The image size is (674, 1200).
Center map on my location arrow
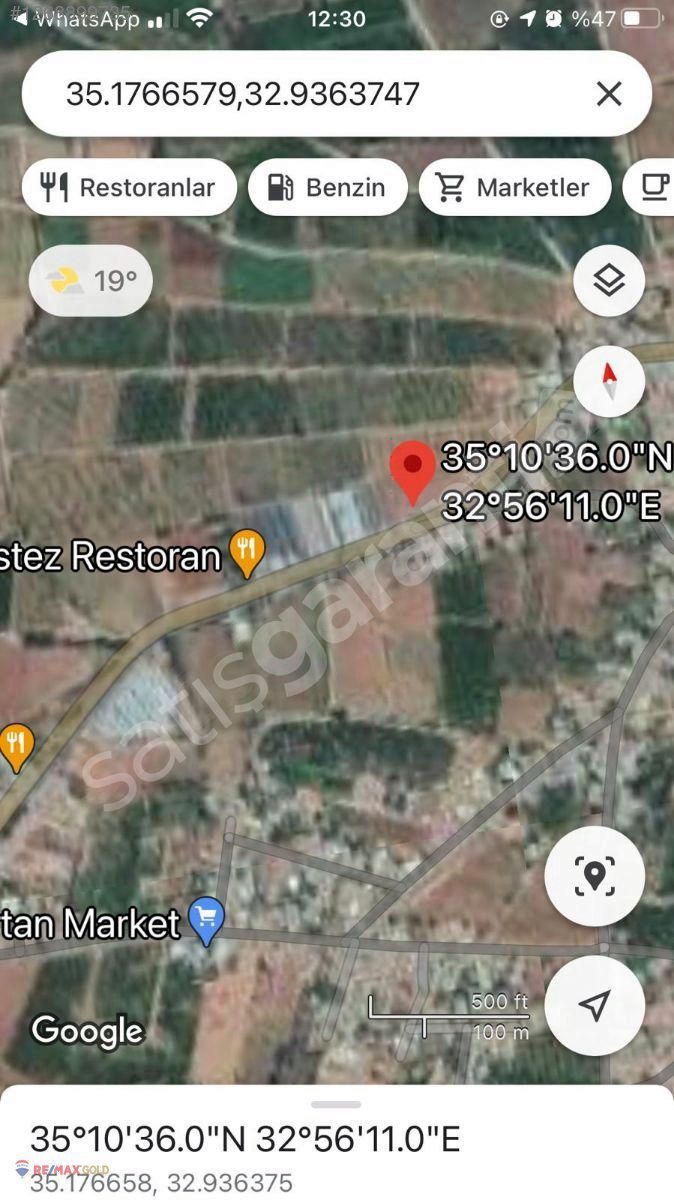[x=594, y=1005]
